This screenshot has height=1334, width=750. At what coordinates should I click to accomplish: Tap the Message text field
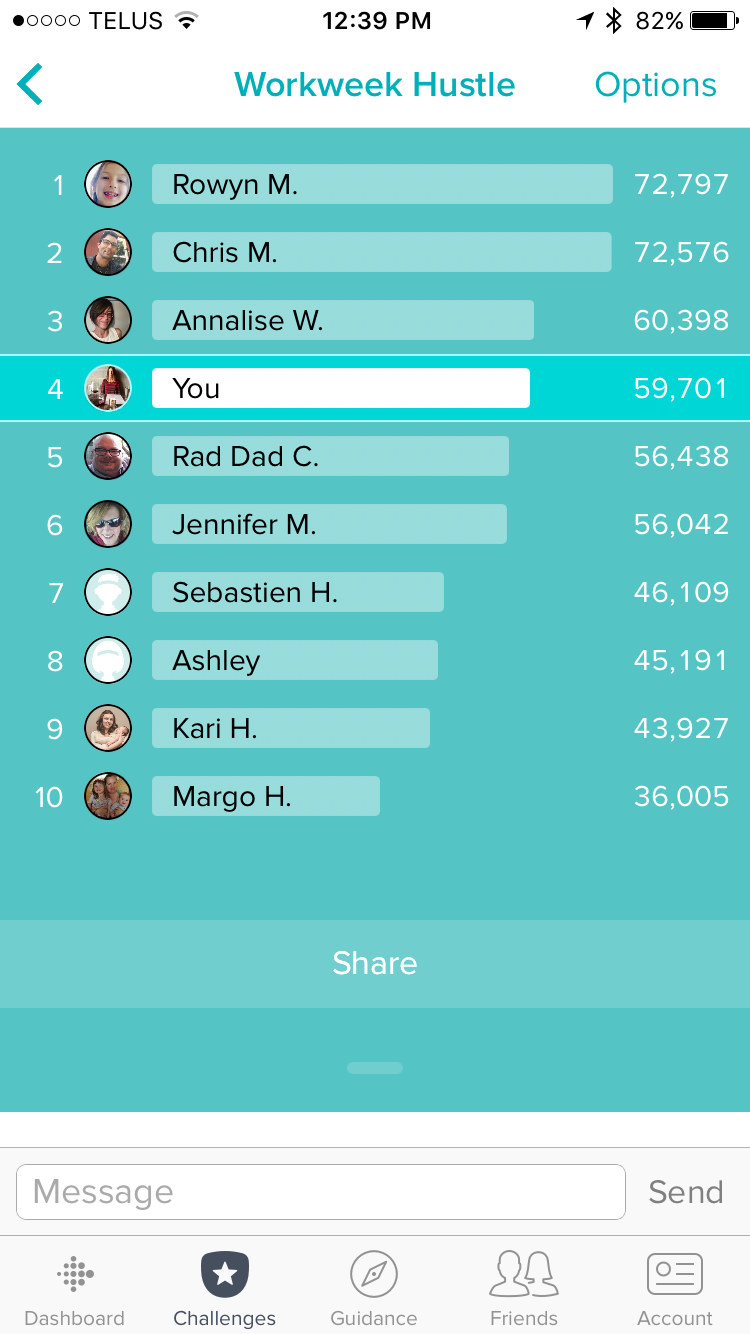(x=320, y=1191)
